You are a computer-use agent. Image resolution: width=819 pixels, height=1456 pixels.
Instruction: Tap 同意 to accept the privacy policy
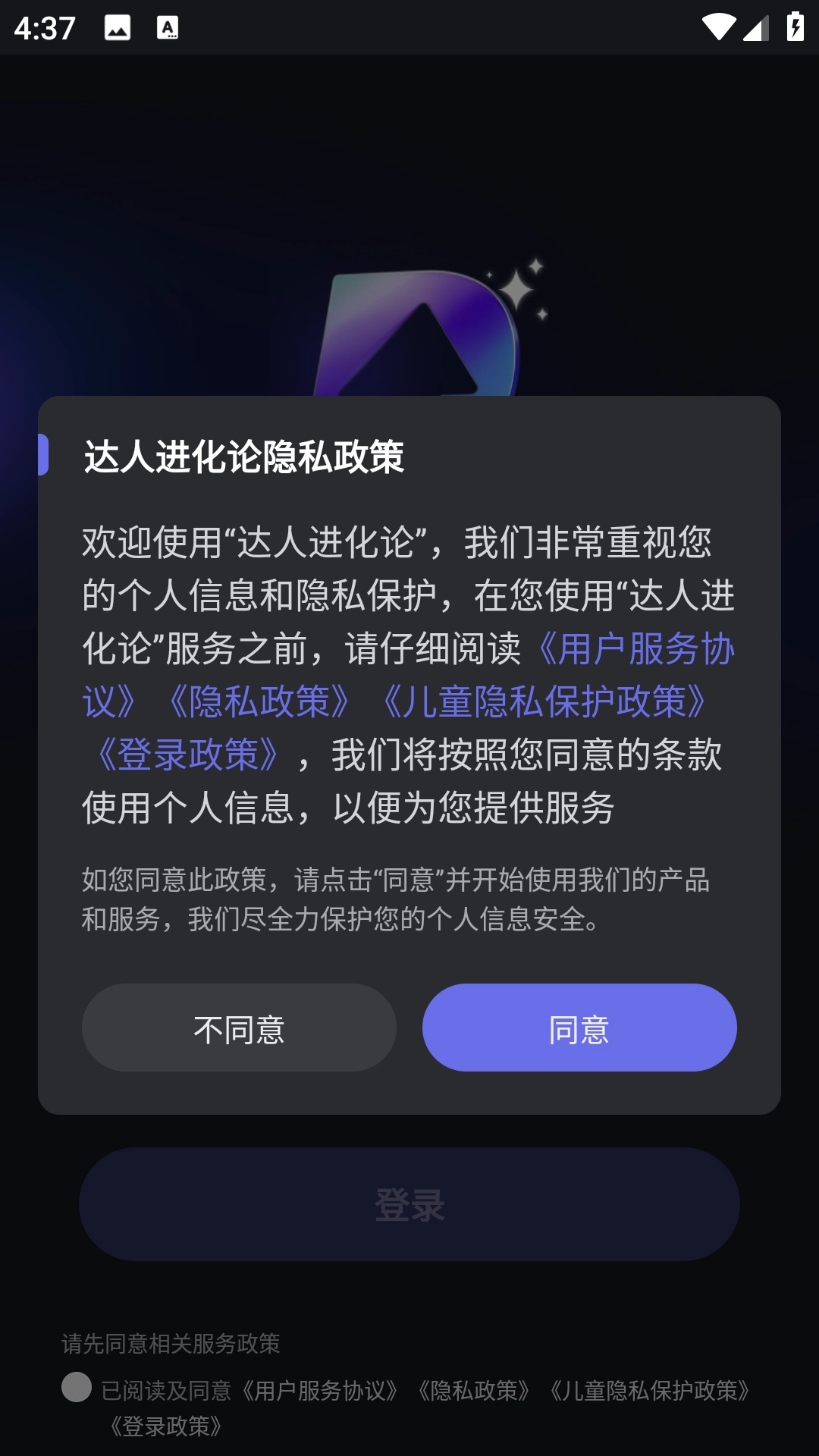click(579, 1028)
